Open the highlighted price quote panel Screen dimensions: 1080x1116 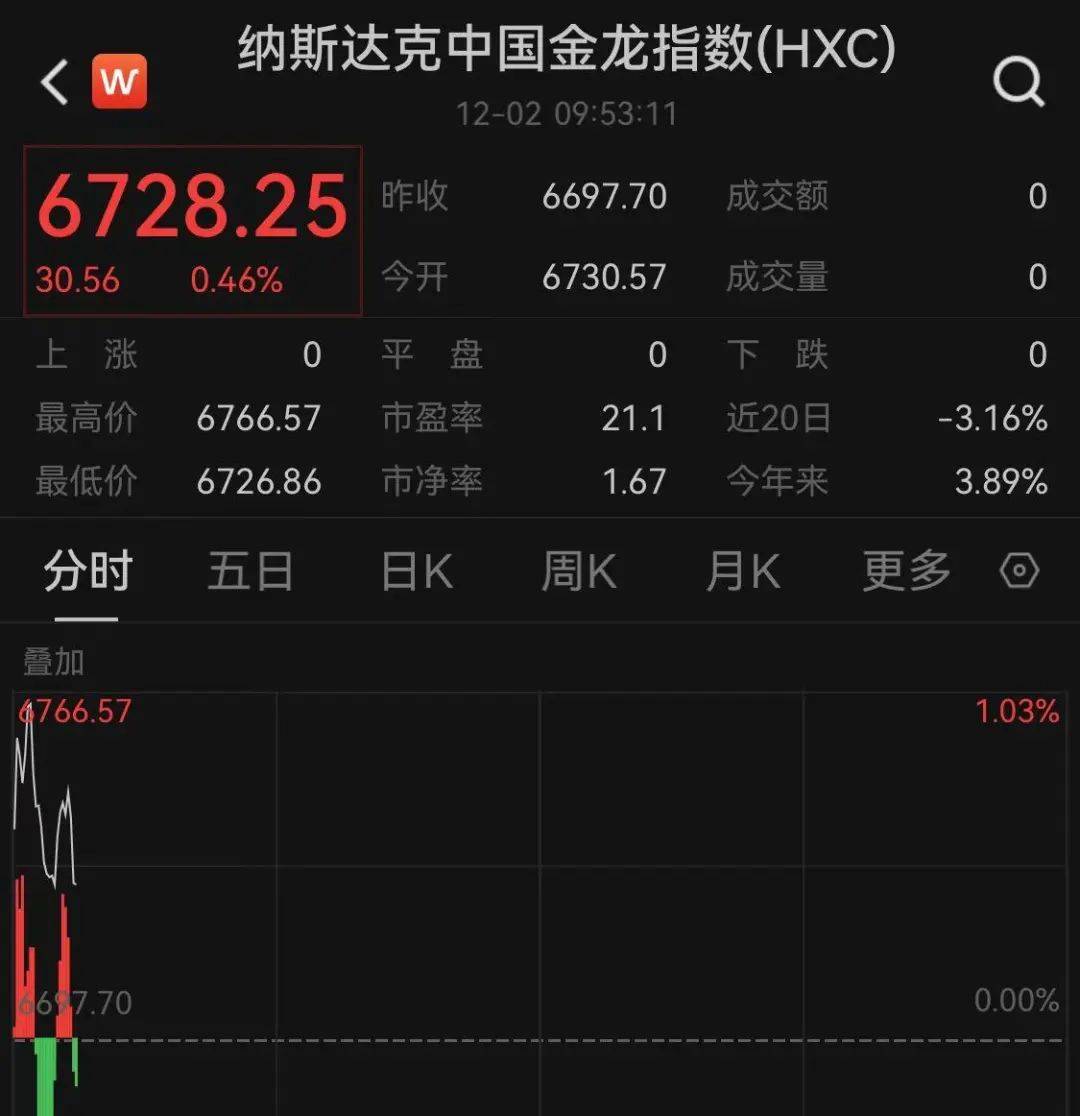click(x=192, y=228)
